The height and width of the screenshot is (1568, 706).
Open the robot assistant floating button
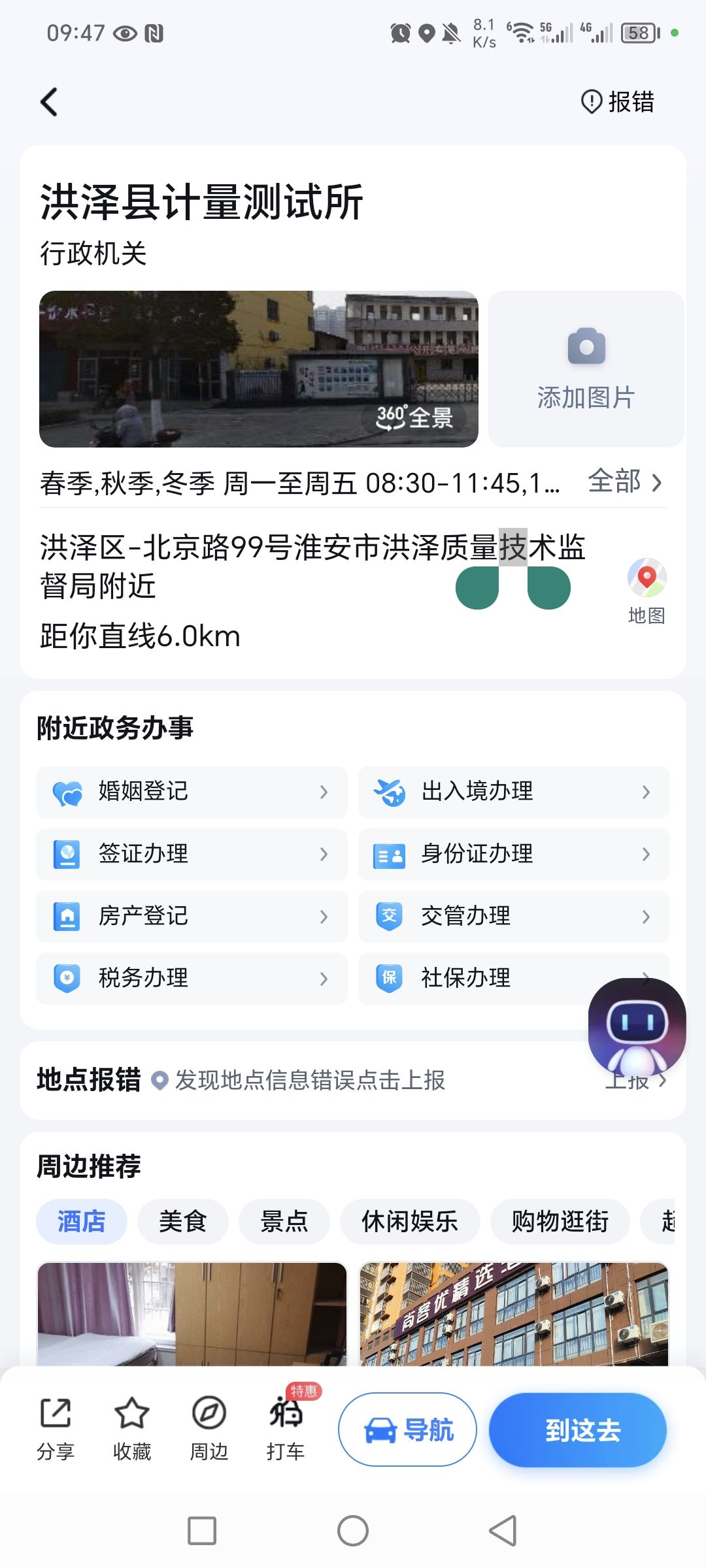point(637,1027)
